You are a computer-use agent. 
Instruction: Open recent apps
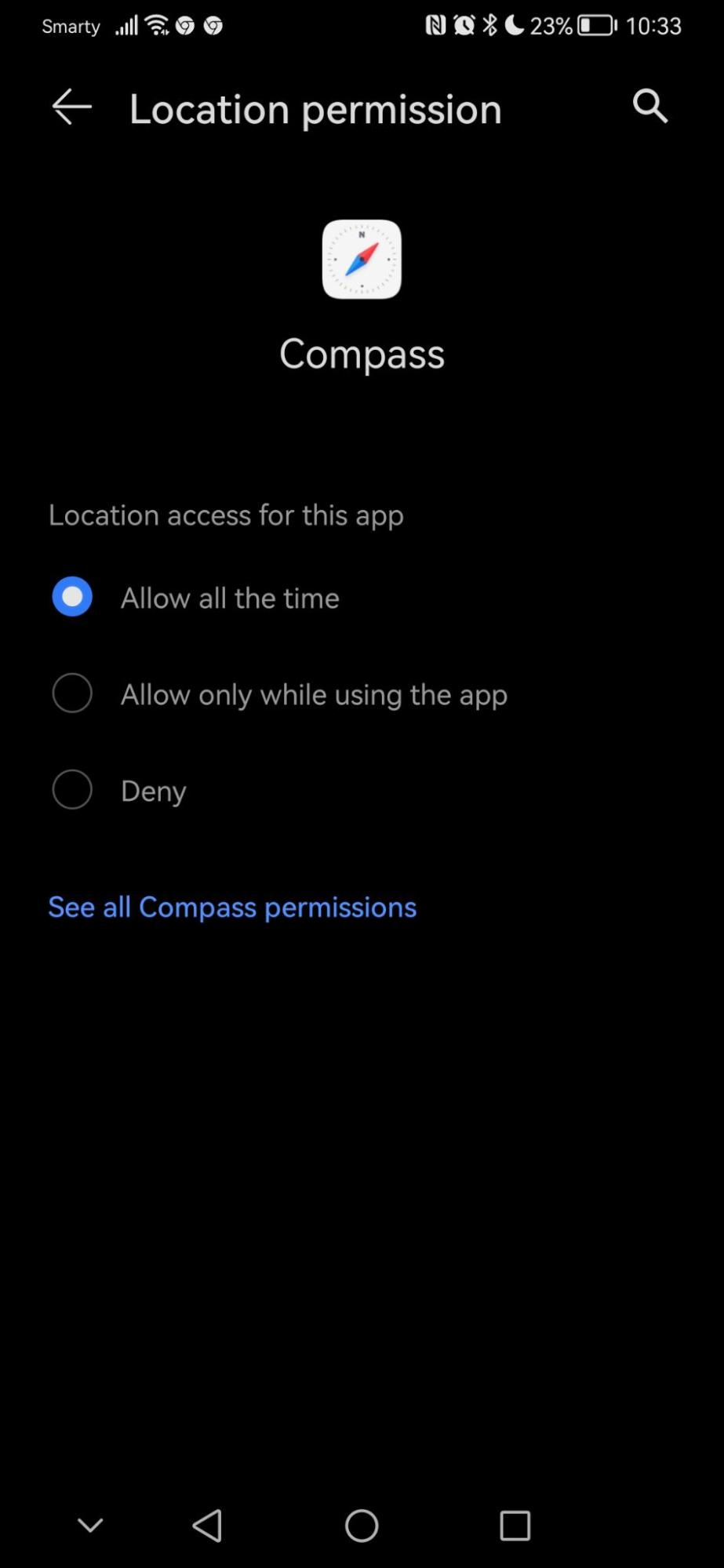(515, 1526)
